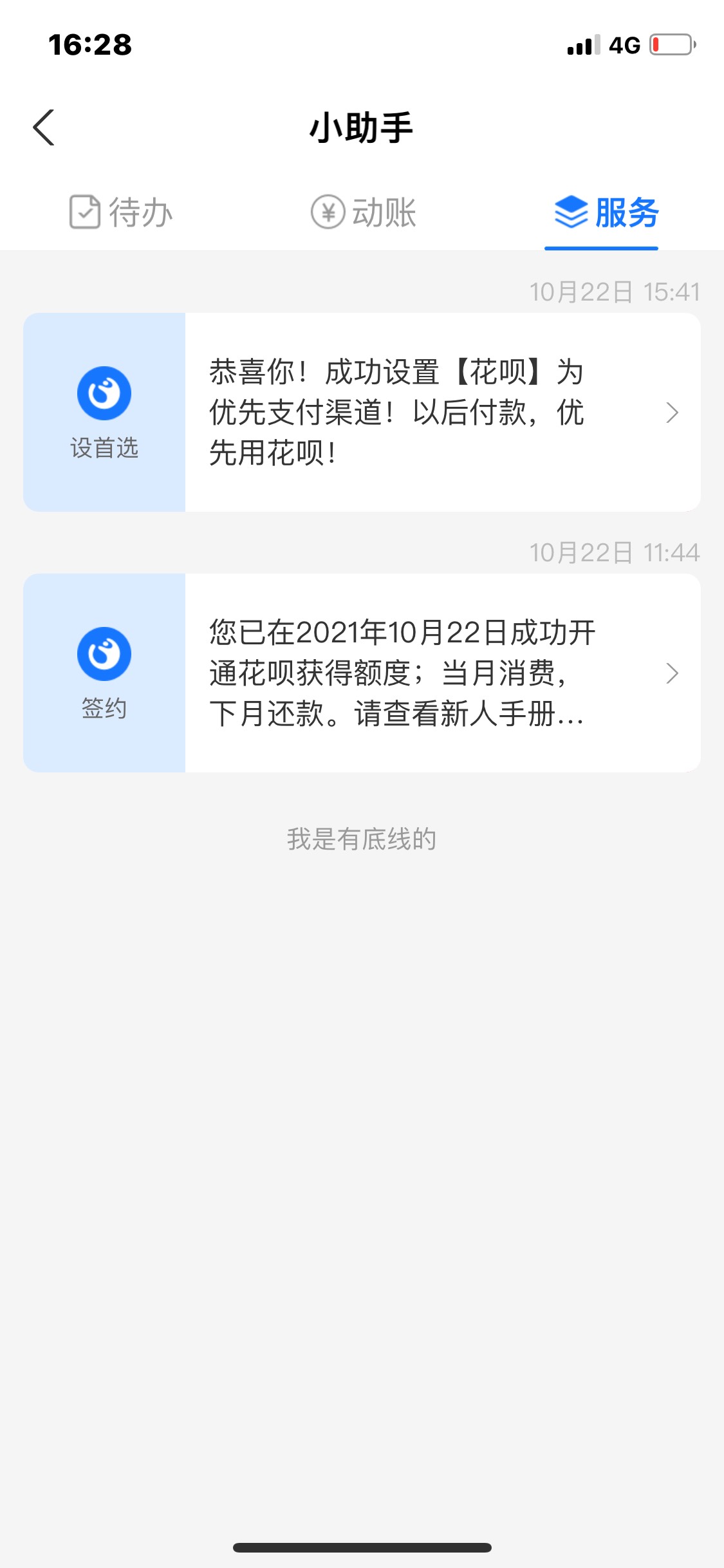Switch to the 待办 tab
Image resolution: width=724 pixels, height=1568 pixels.
tap(121, 212)
